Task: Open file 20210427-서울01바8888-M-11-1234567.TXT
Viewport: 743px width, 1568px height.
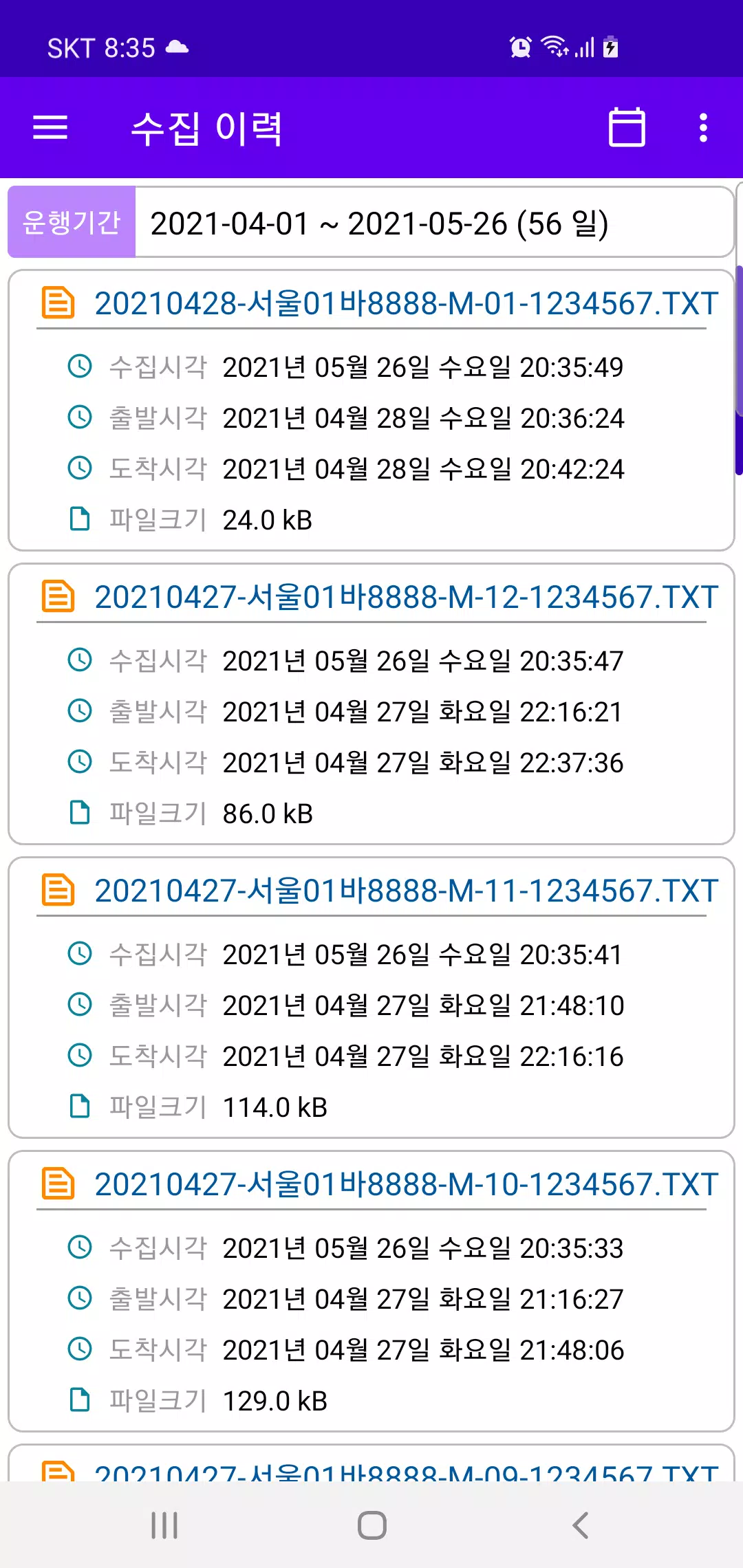Action: click(406, 891)
